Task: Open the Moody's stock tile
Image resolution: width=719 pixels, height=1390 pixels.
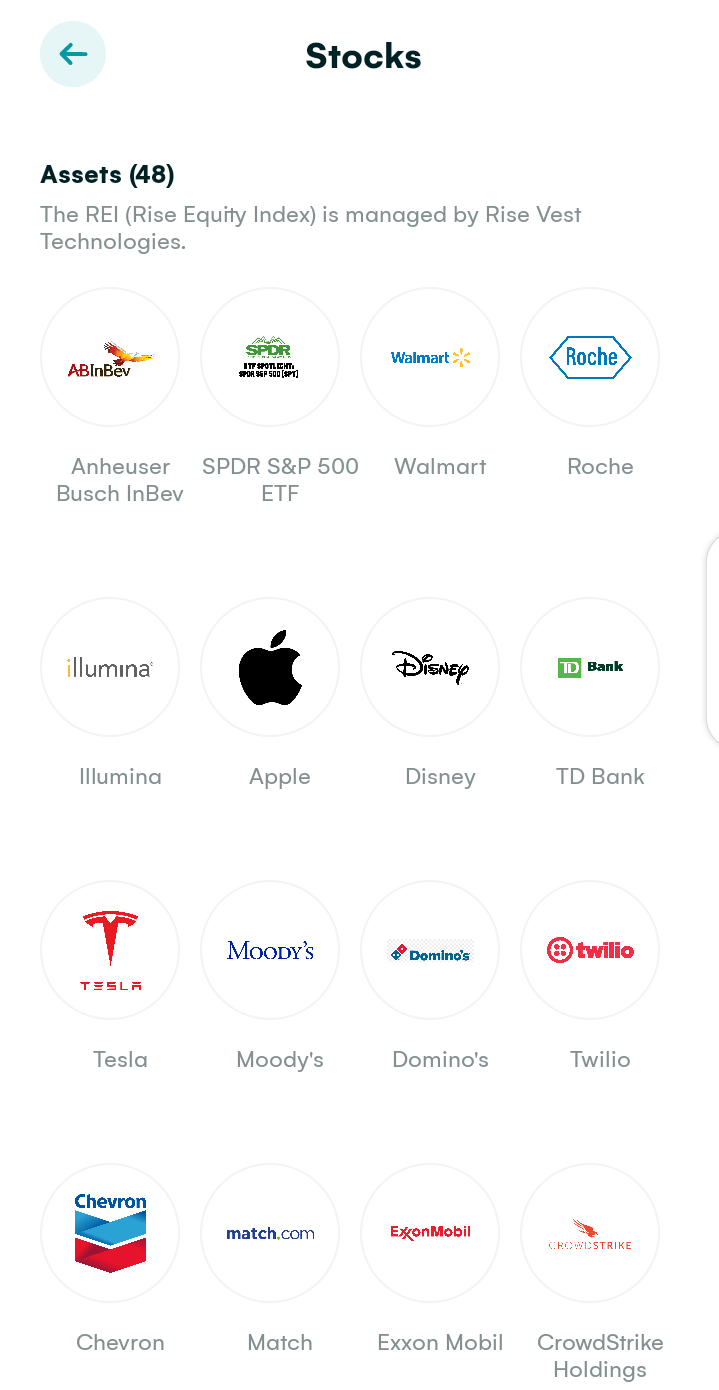Action: tap(270, 950)
